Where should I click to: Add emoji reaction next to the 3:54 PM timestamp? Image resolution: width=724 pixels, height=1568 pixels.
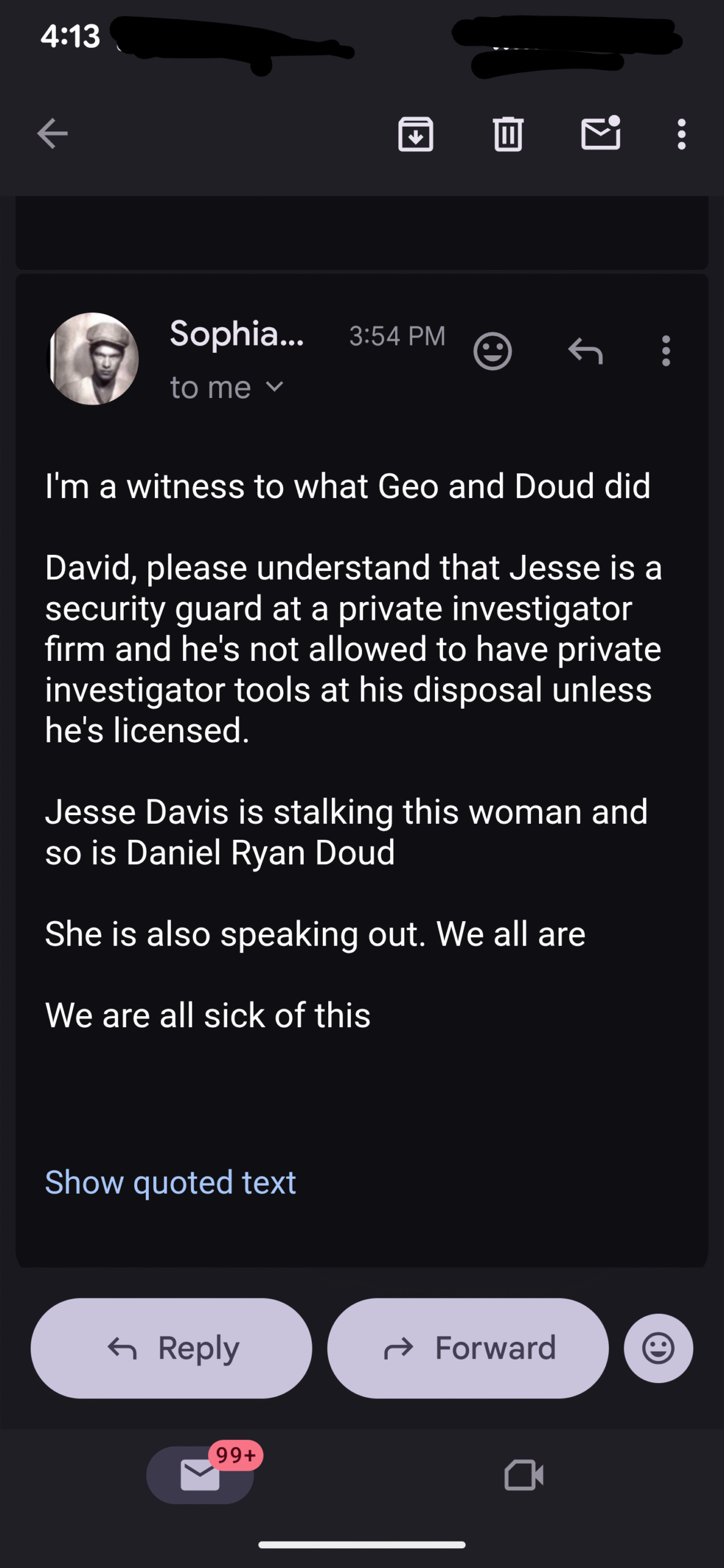coord(492,351)
